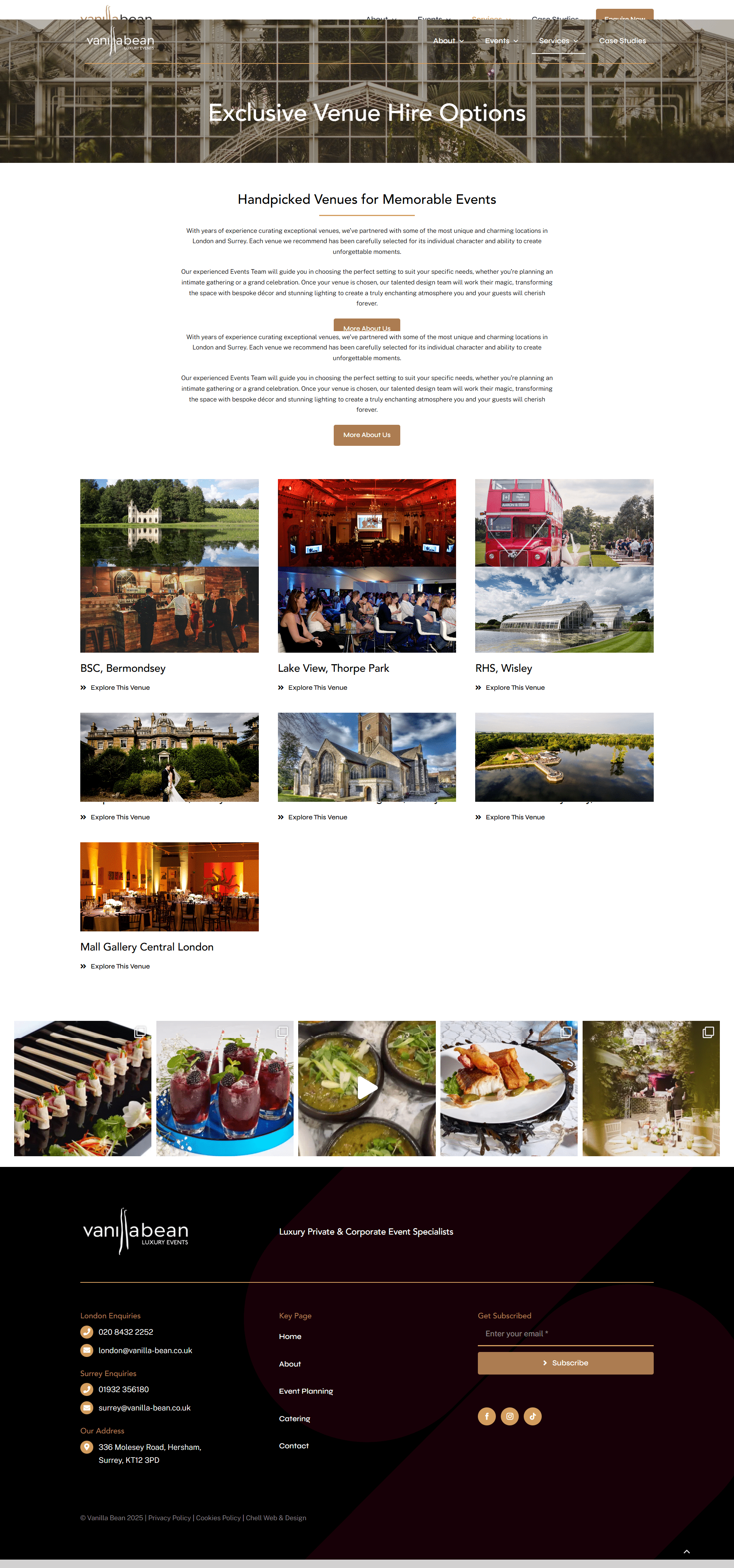Call the London enquiries number 020 8432 2252
734x1568 pixels.
[x=125, y=1332]
